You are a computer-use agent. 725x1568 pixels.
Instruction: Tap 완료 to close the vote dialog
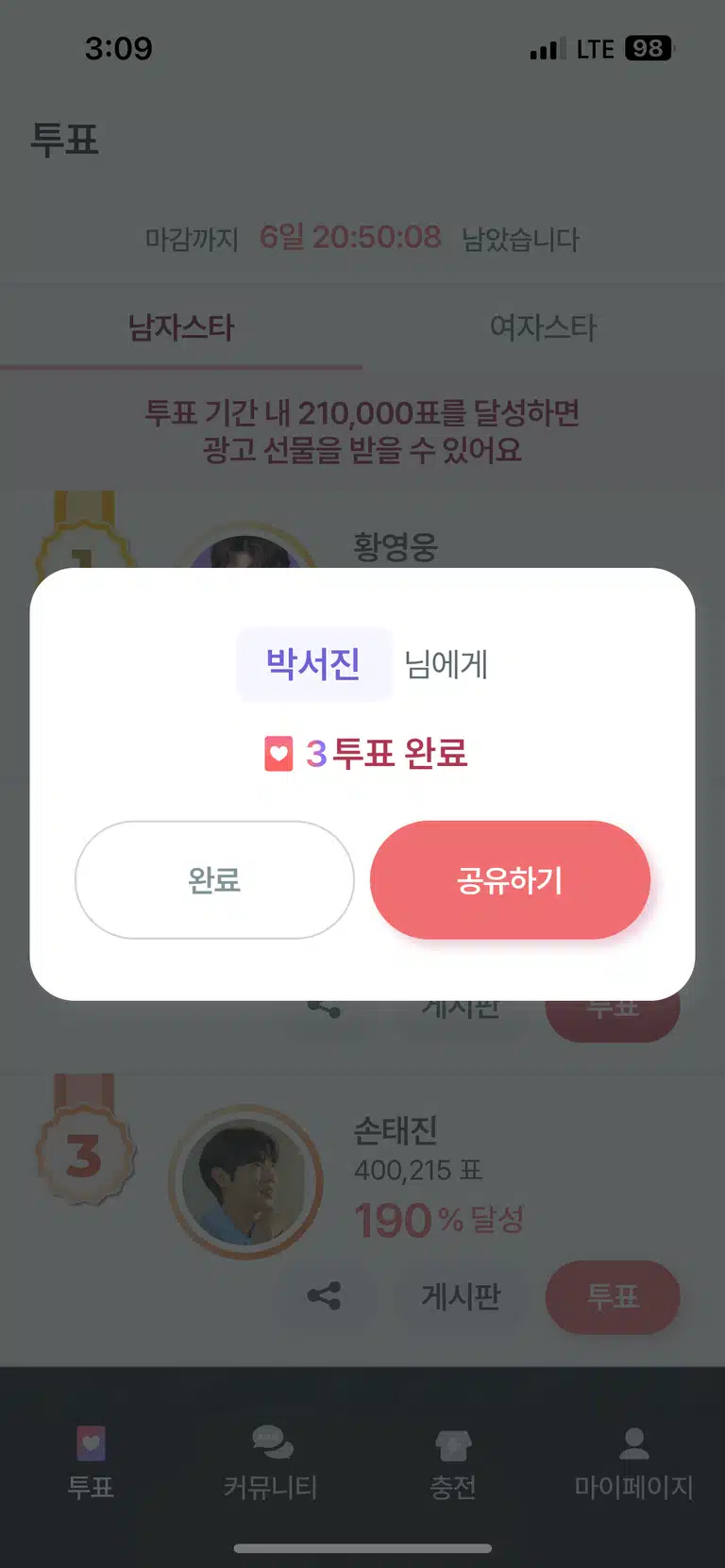214,879
